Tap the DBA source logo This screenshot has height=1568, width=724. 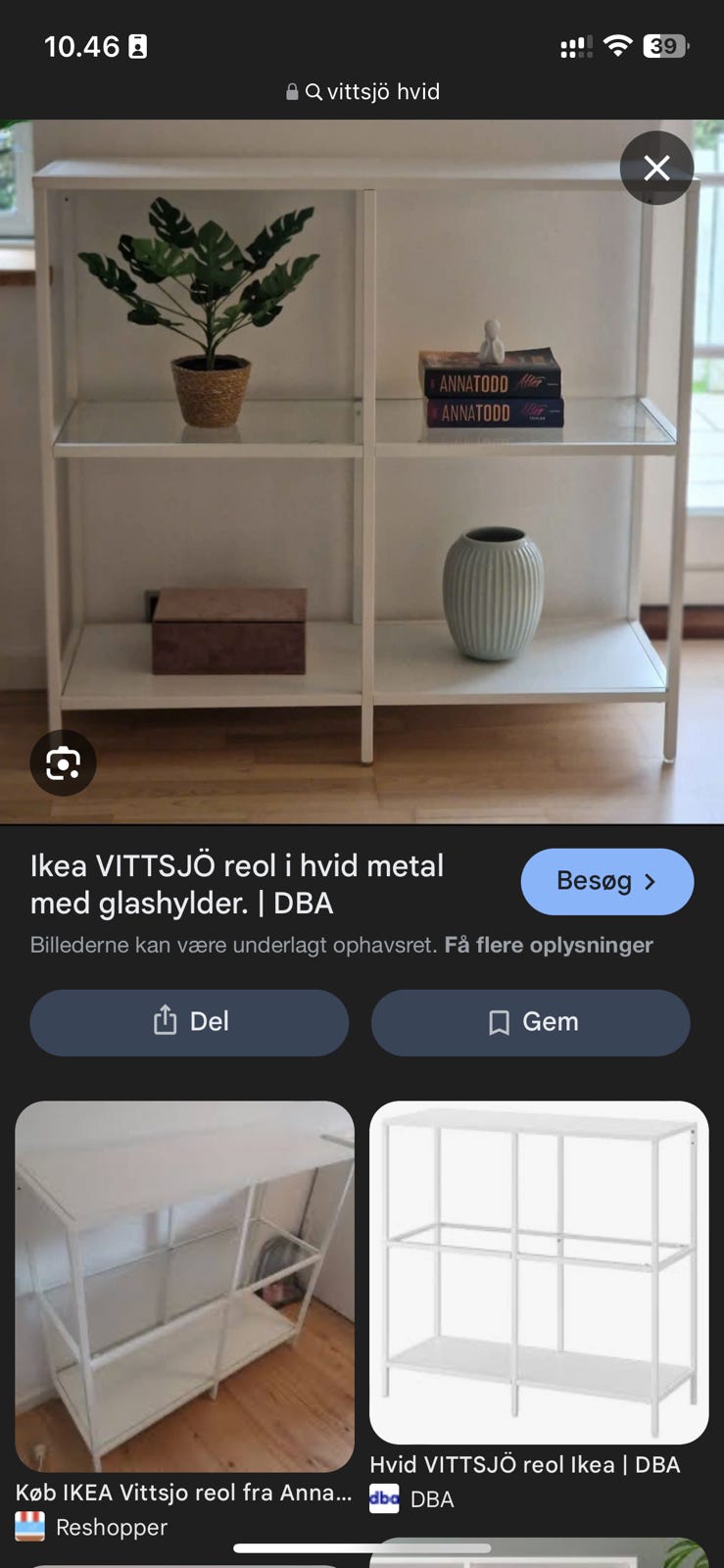pos(383,1499)
